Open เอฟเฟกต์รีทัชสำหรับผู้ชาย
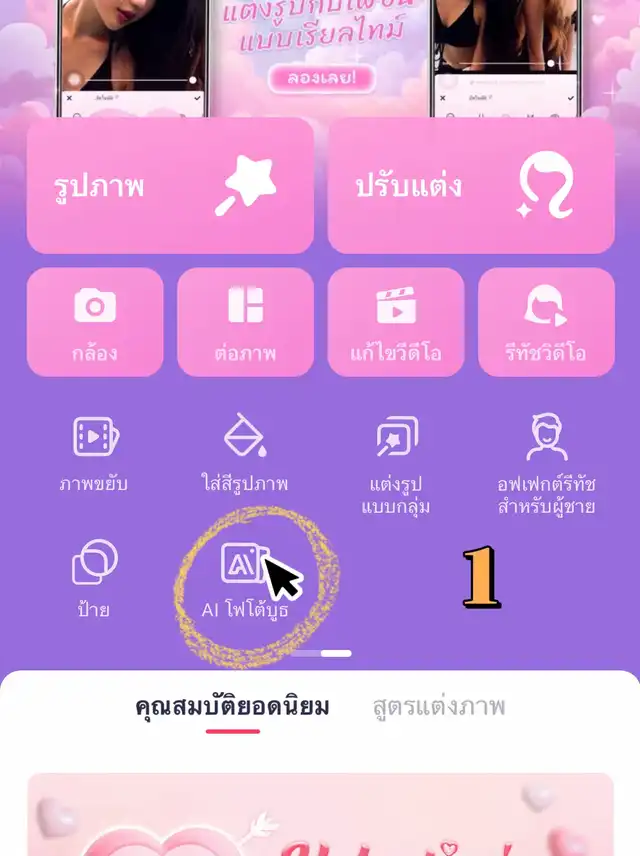The height and width of the screenshot is (856, 640). click(546, 463)
